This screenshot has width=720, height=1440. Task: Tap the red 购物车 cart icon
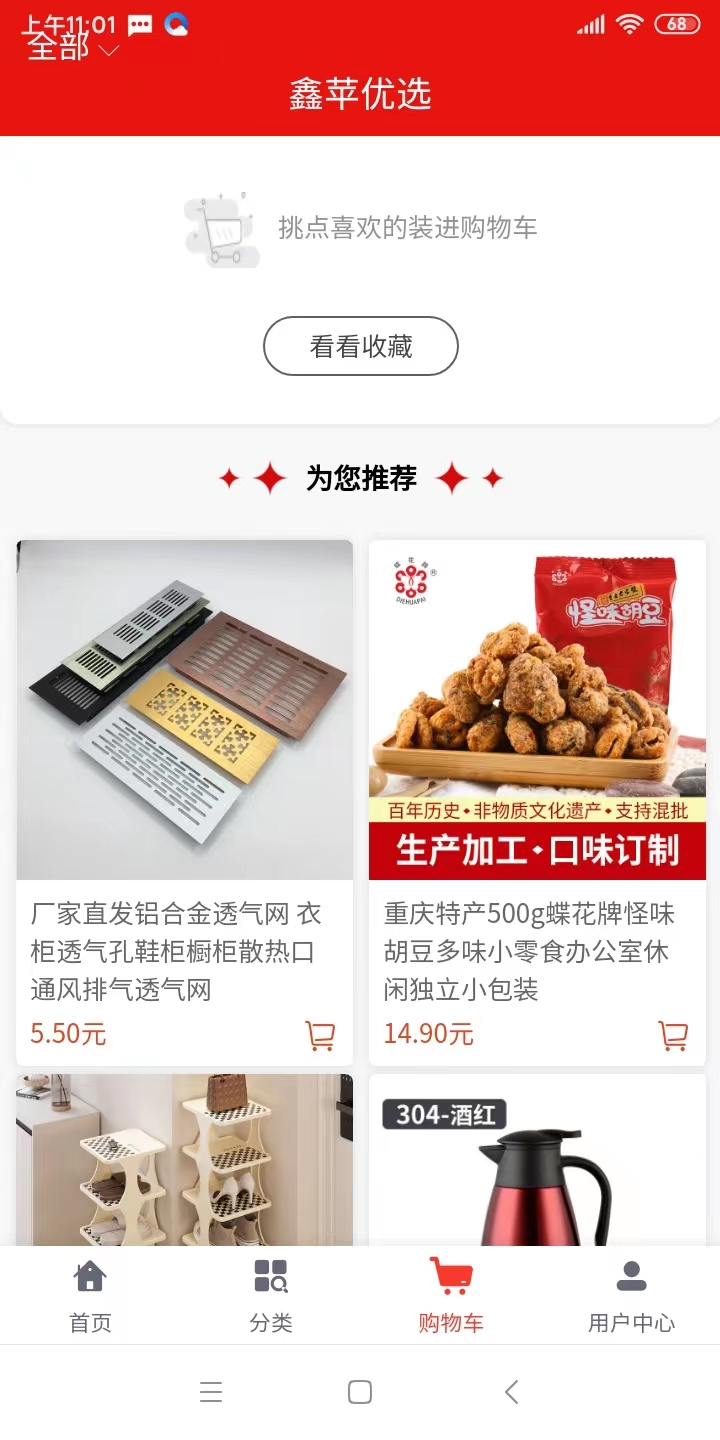point(450,1276)
